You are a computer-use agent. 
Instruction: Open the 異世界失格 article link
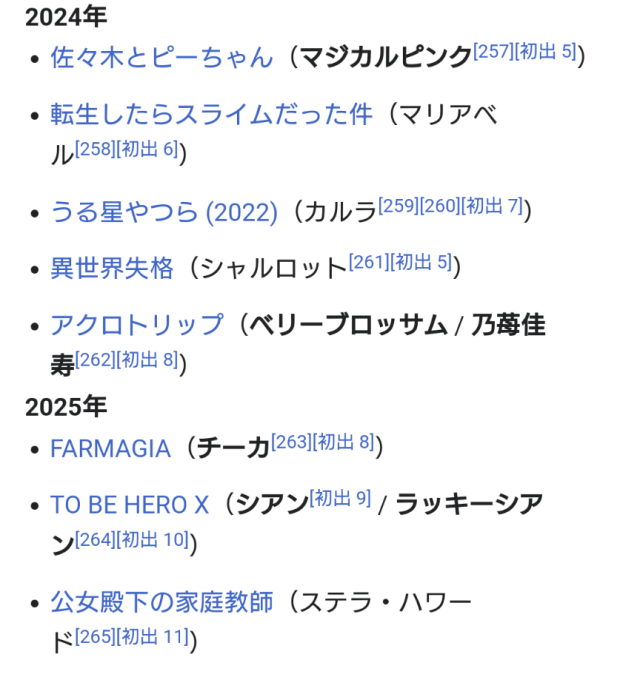[111, 268]
